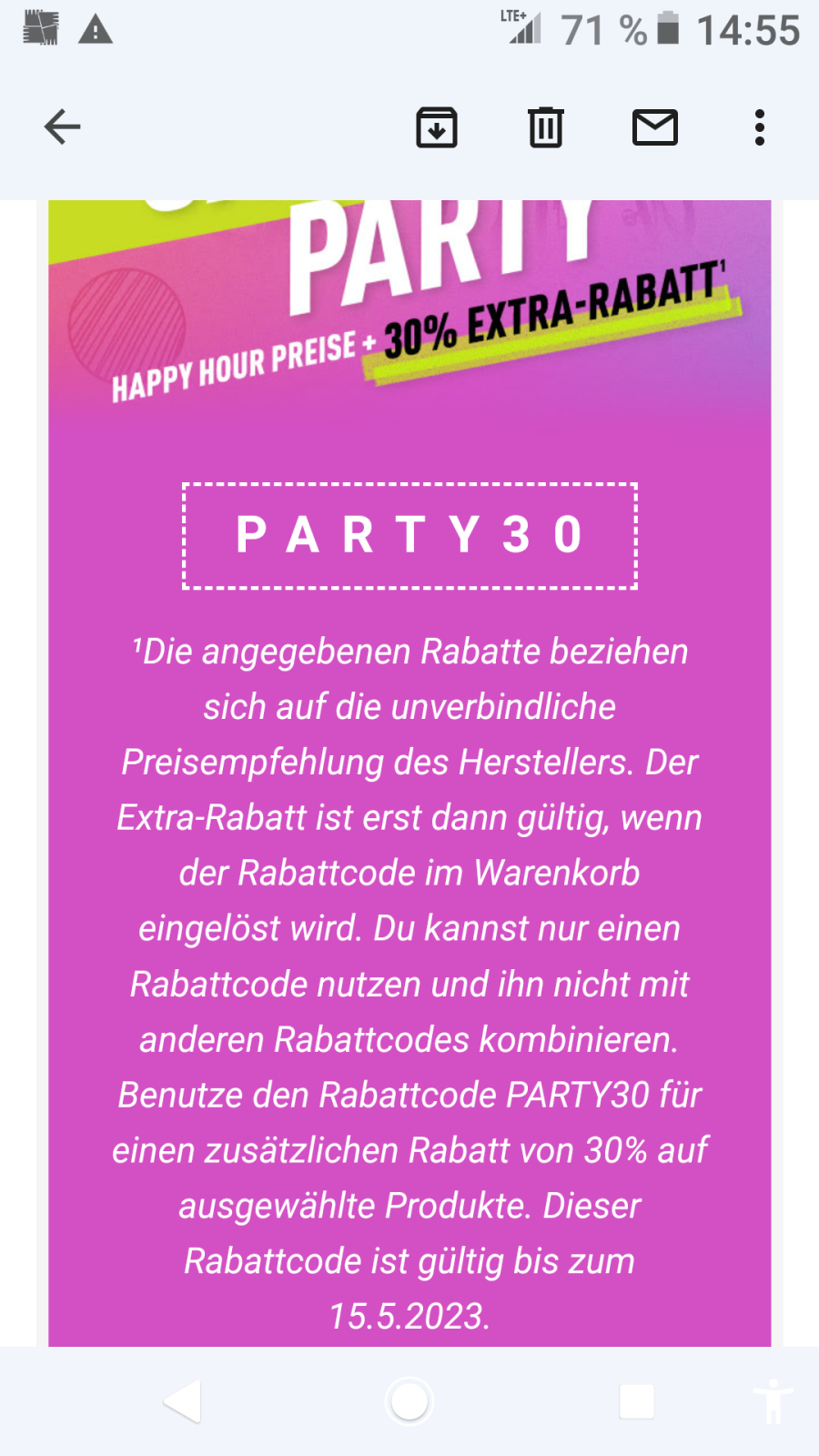Open the accessibility shortcut
819x1456 pixels.
click(773, 1401)
